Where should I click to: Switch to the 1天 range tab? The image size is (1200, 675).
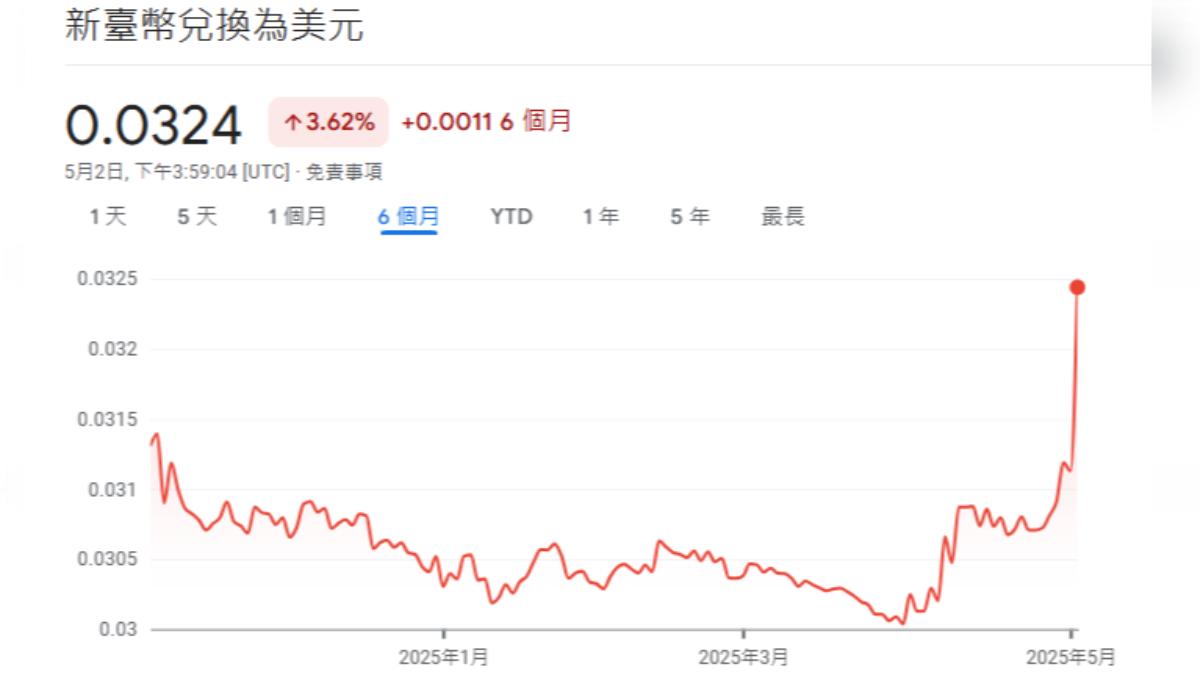(x=108, y=217)
